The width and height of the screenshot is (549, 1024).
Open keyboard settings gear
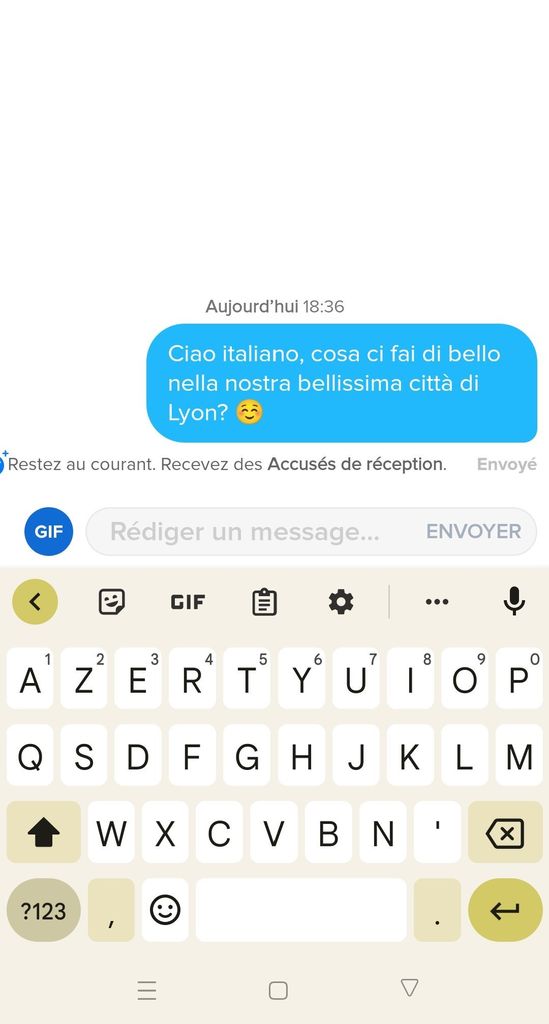[341, 601]
